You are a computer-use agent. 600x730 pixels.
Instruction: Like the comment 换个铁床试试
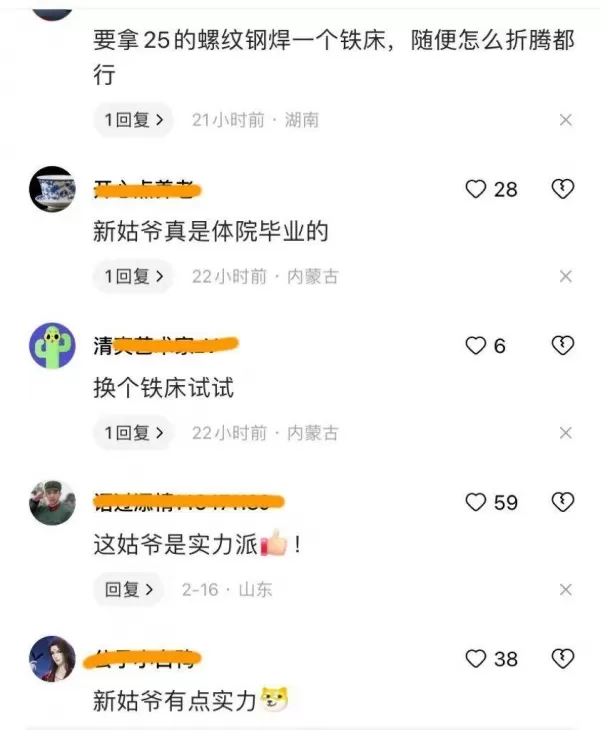tap(476, 346)
